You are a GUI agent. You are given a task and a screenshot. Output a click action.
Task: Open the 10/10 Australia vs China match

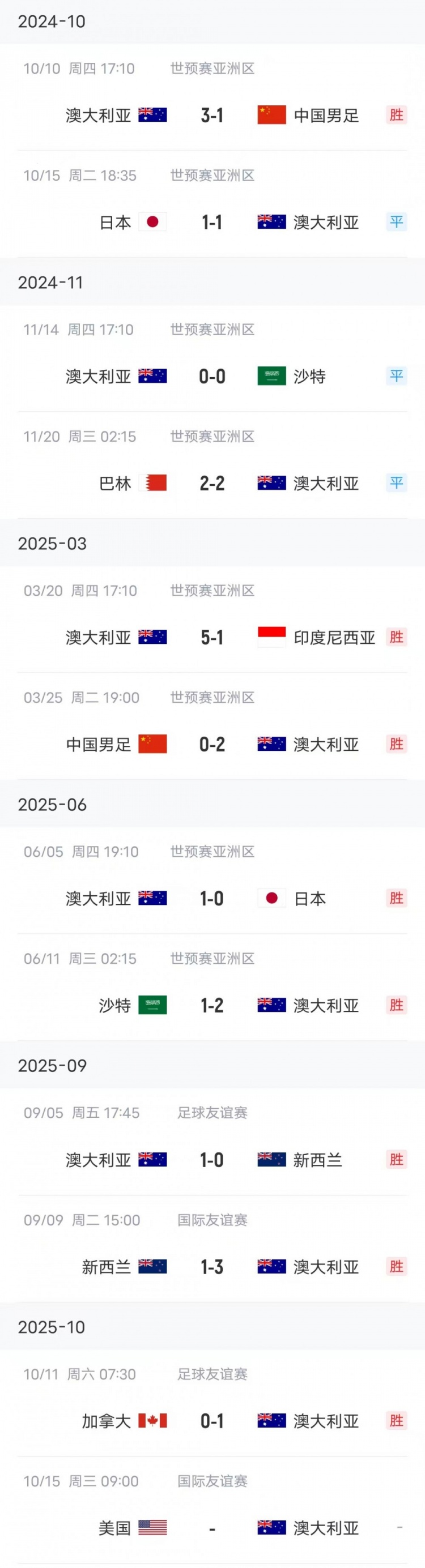pyautogui.click(x=212, y=115)
